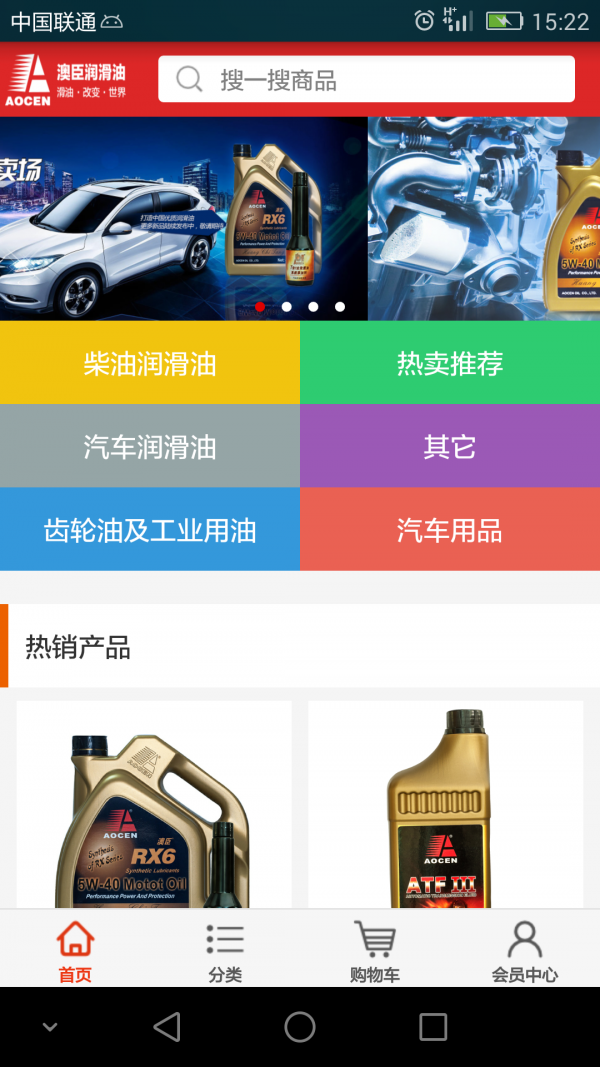Open the 柴油润滑油 category

pos(150,363)
